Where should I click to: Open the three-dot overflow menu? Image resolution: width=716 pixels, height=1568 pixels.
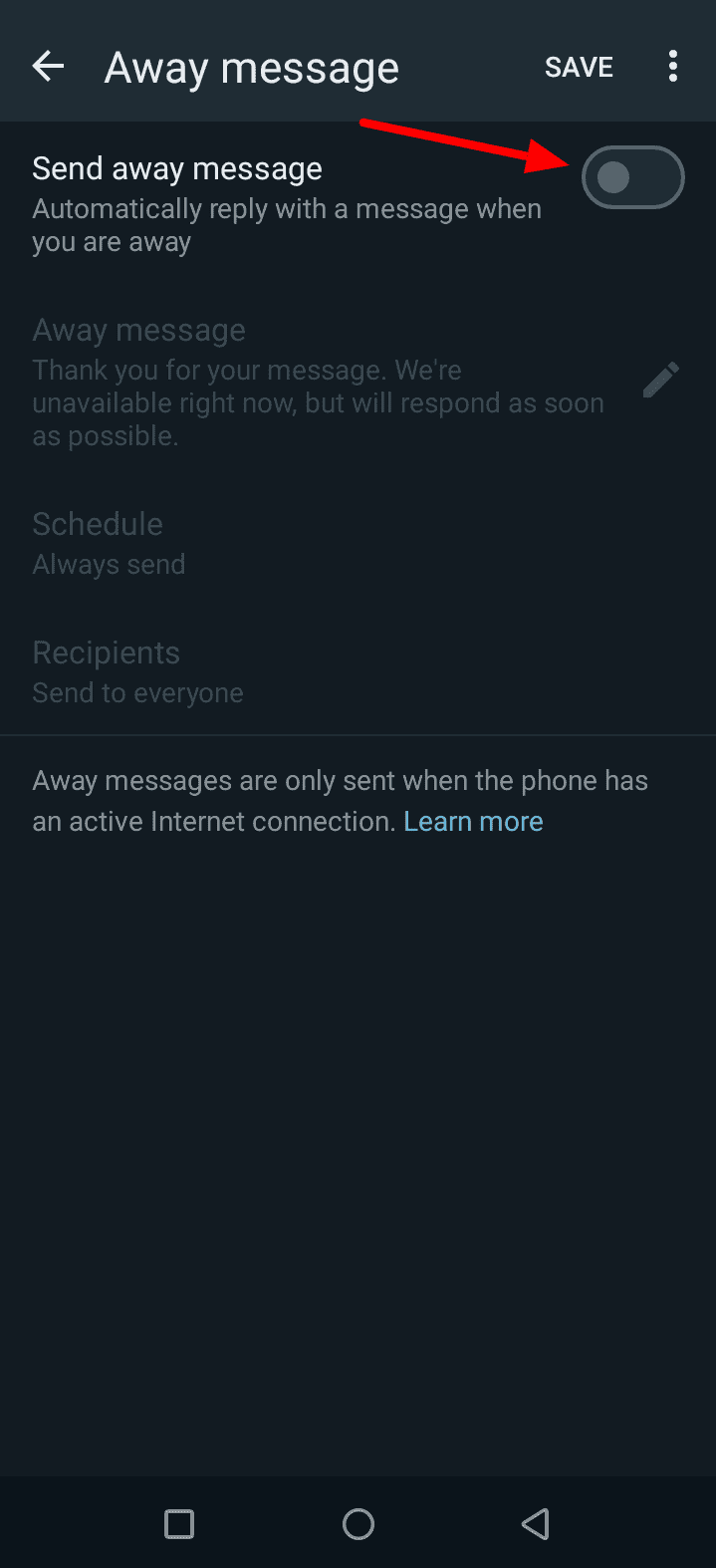(x=673, y=67)
